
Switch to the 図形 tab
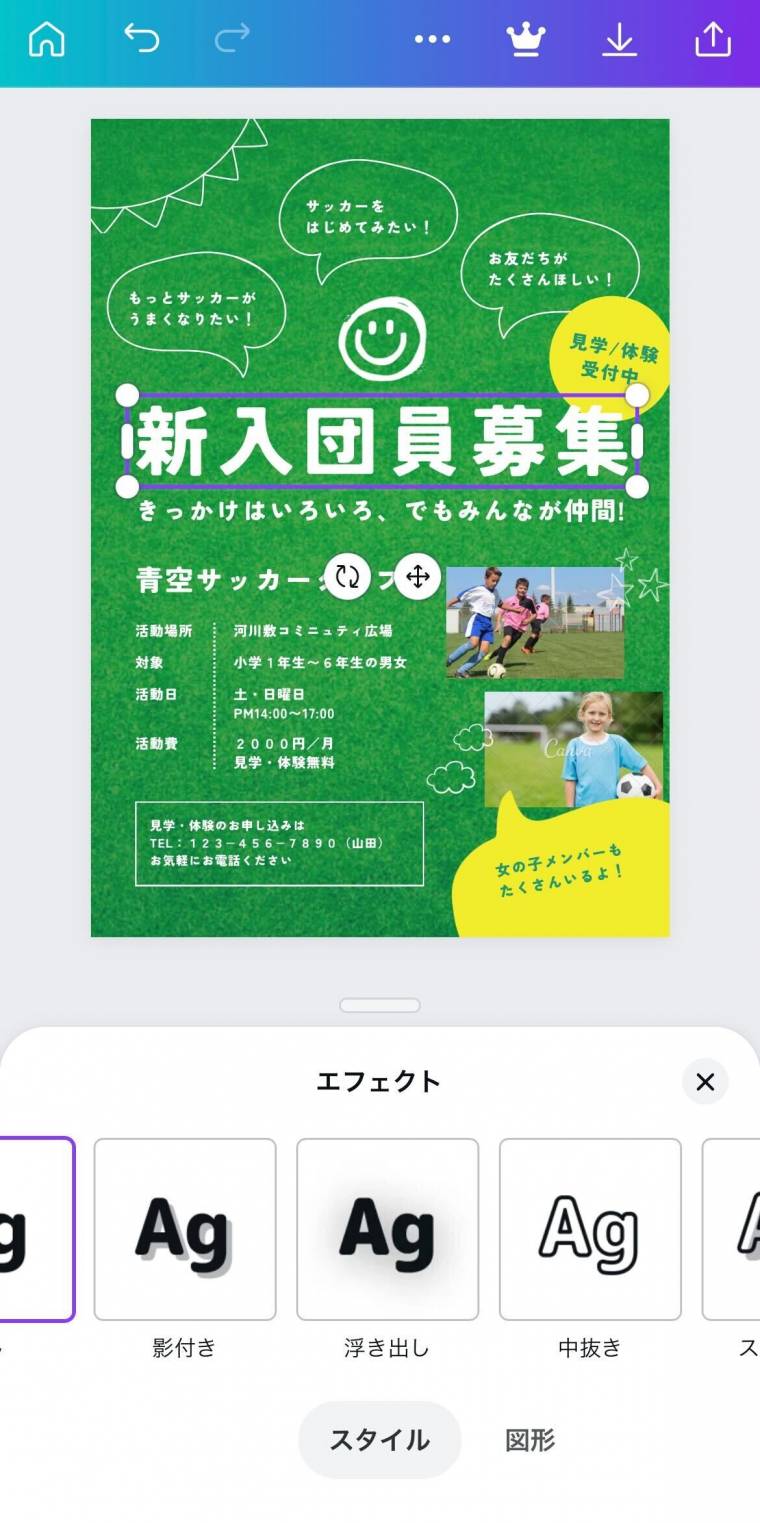pos(530,1440)
